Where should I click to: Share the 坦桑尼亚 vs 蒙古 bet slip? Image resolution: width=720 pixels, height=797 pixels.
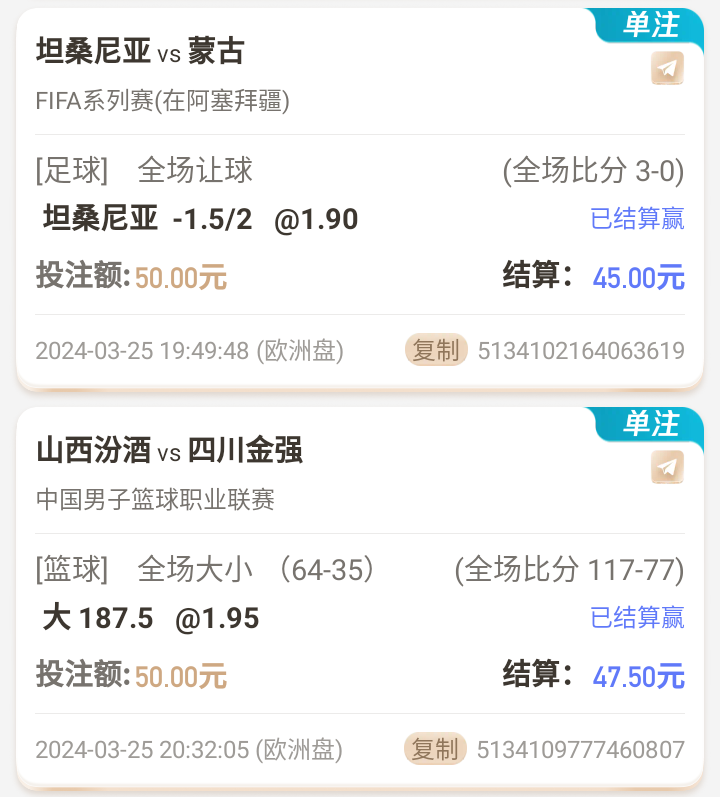667,68
